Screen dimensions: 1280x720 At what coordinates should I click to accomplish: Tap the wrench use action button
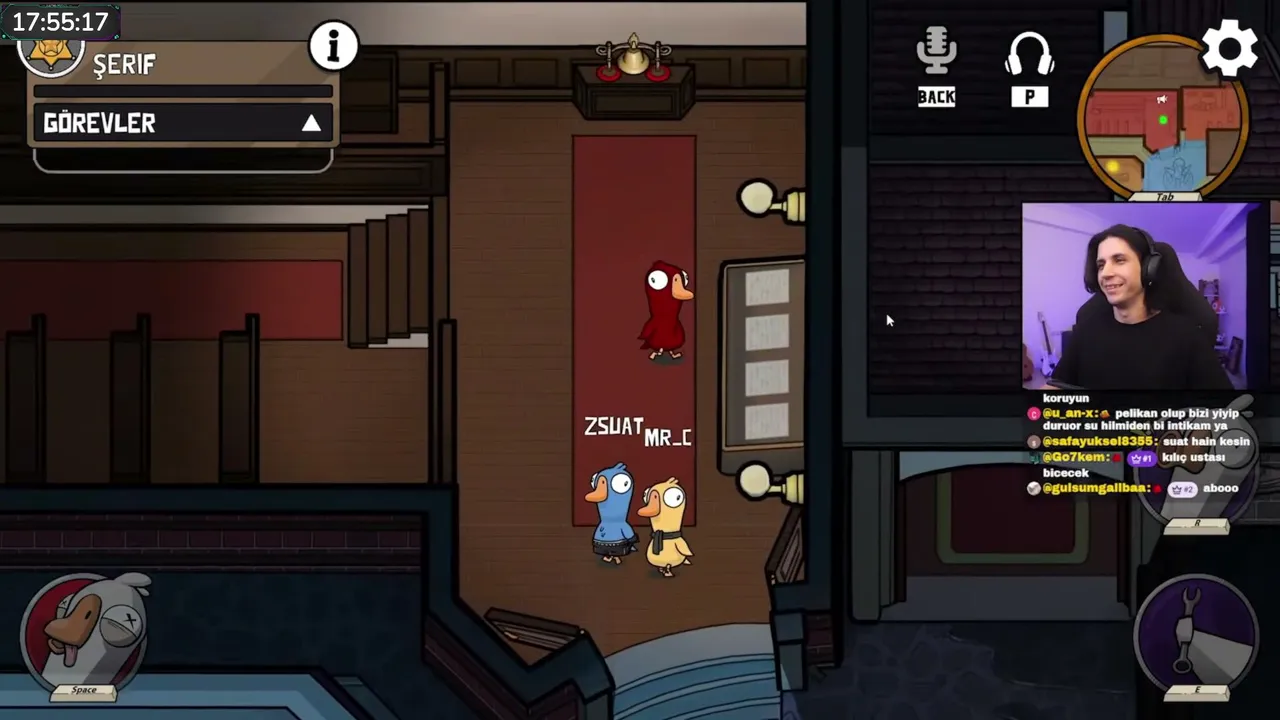coord(1196,635)
